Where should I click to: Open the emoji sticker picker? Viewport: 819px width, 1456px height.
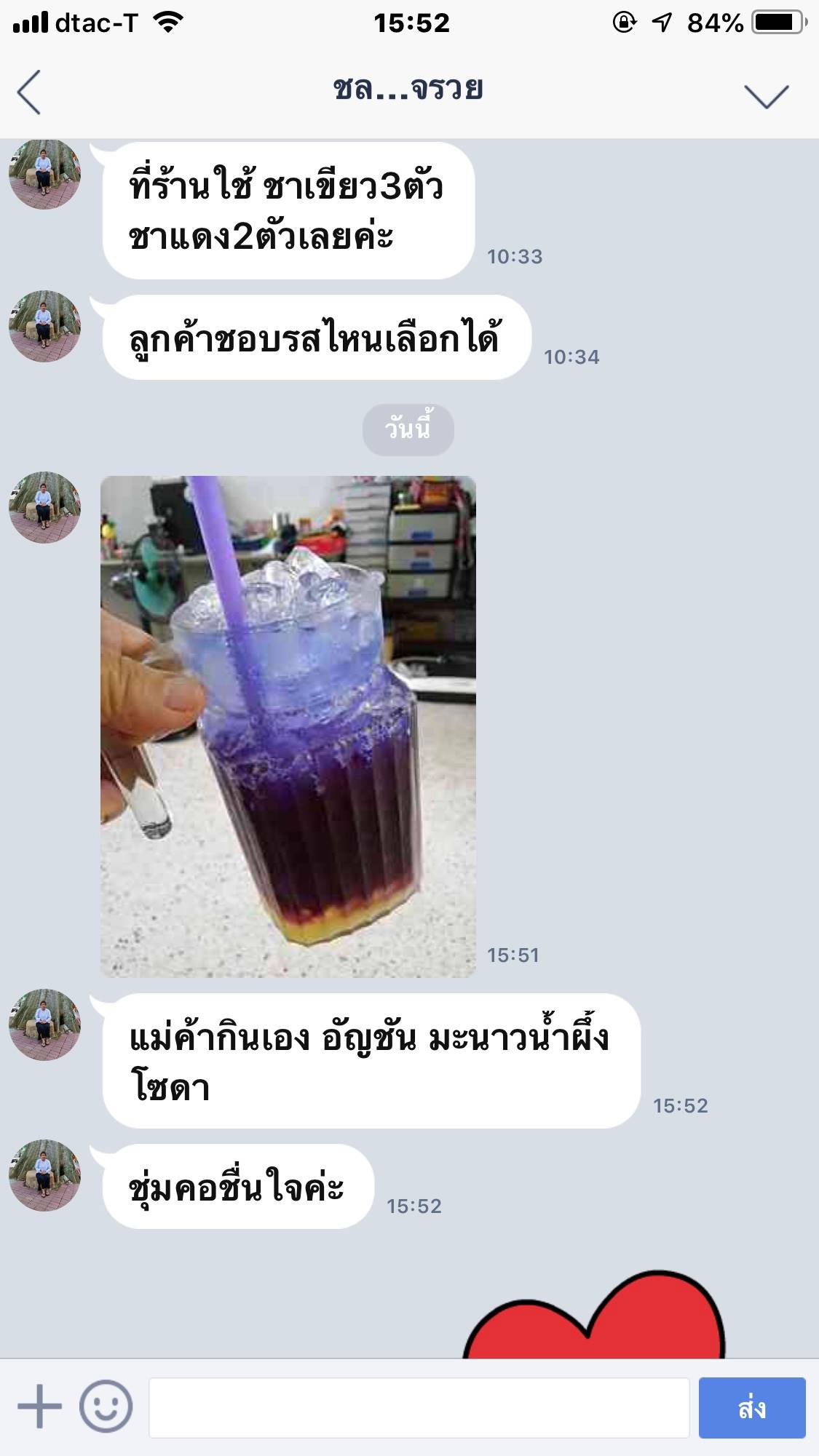click(x=106, y=1407)
